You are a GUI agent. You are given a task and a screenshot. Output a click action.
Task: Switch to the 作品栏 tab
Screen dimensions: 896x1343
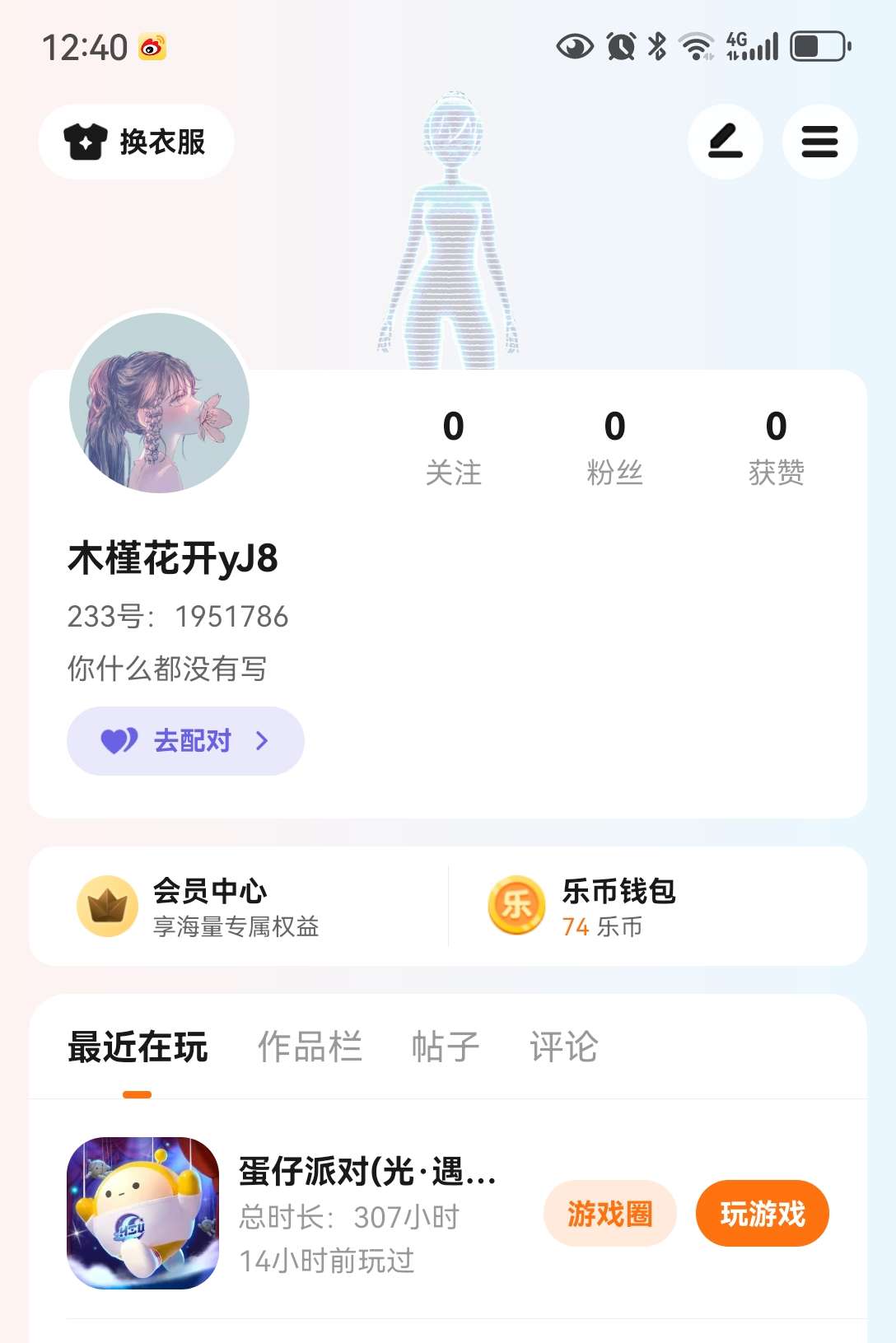(310, 1047)
